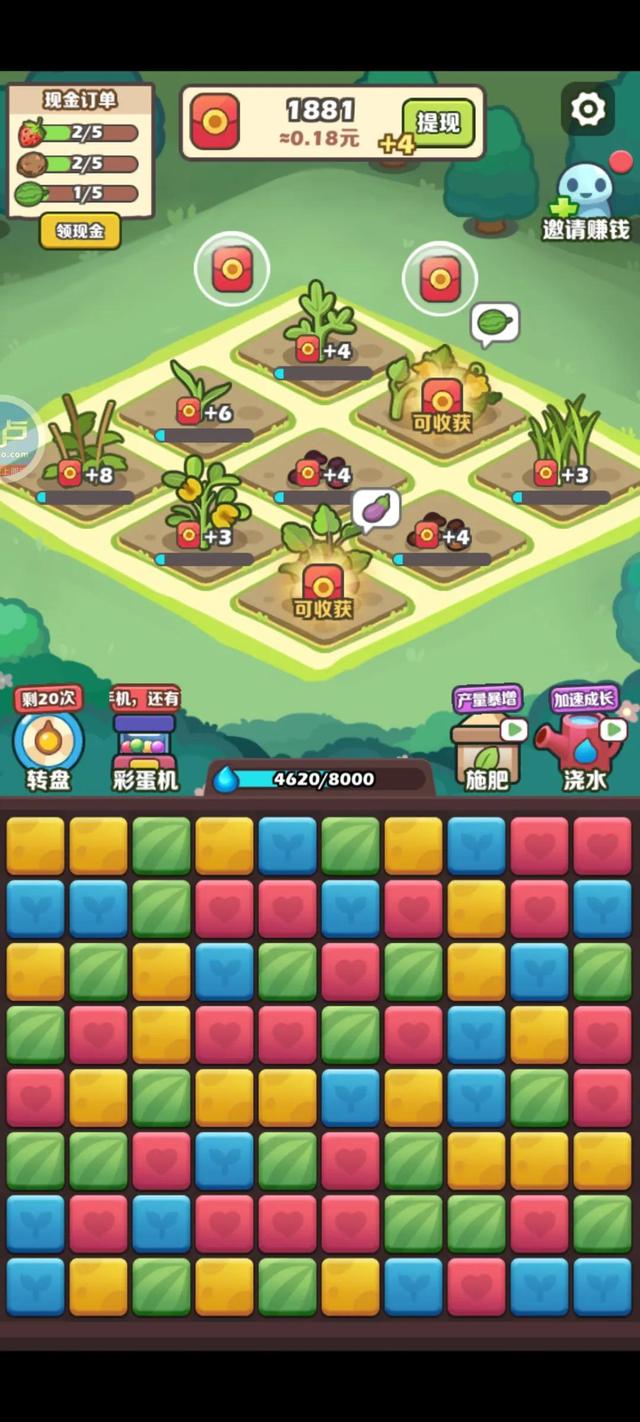Open 邀请赚钱 invite to earn
Image resolution: width=640 pixels, height=1422 pixels.
click(586, 200)
